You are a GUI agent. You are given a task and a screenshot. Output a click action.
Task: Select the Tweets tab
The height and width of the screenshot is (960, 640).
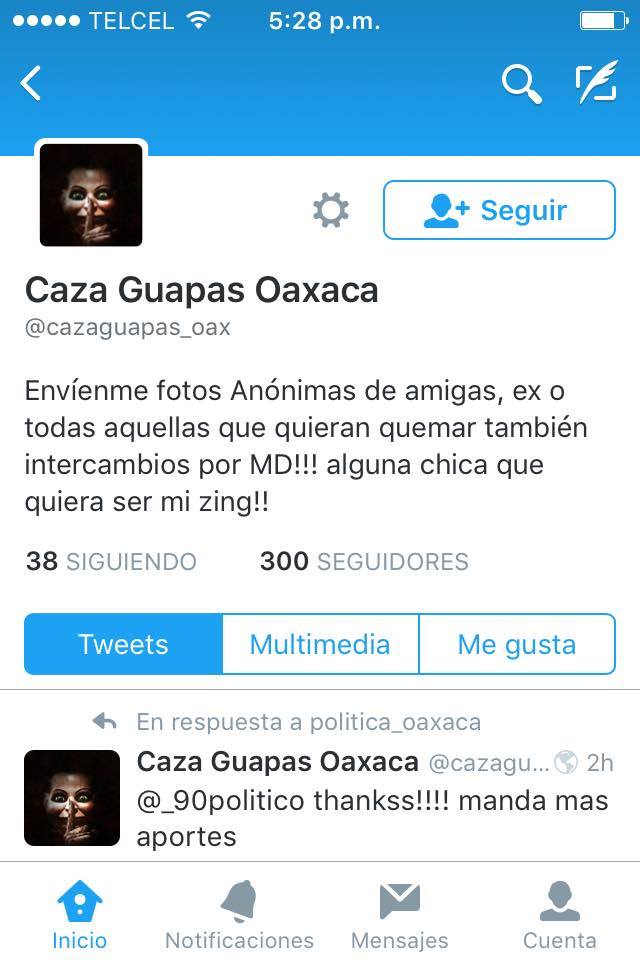[x=123, y=644]
